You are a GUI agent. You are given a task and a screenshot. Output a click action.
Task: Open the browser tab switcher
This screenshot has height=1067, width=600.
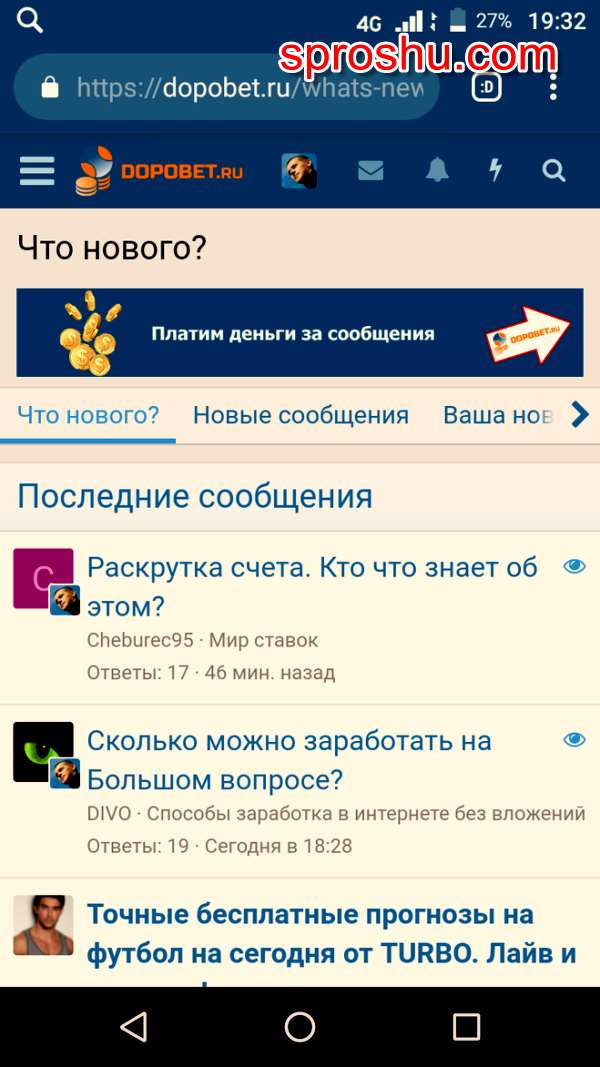click(x=487, y=88)
